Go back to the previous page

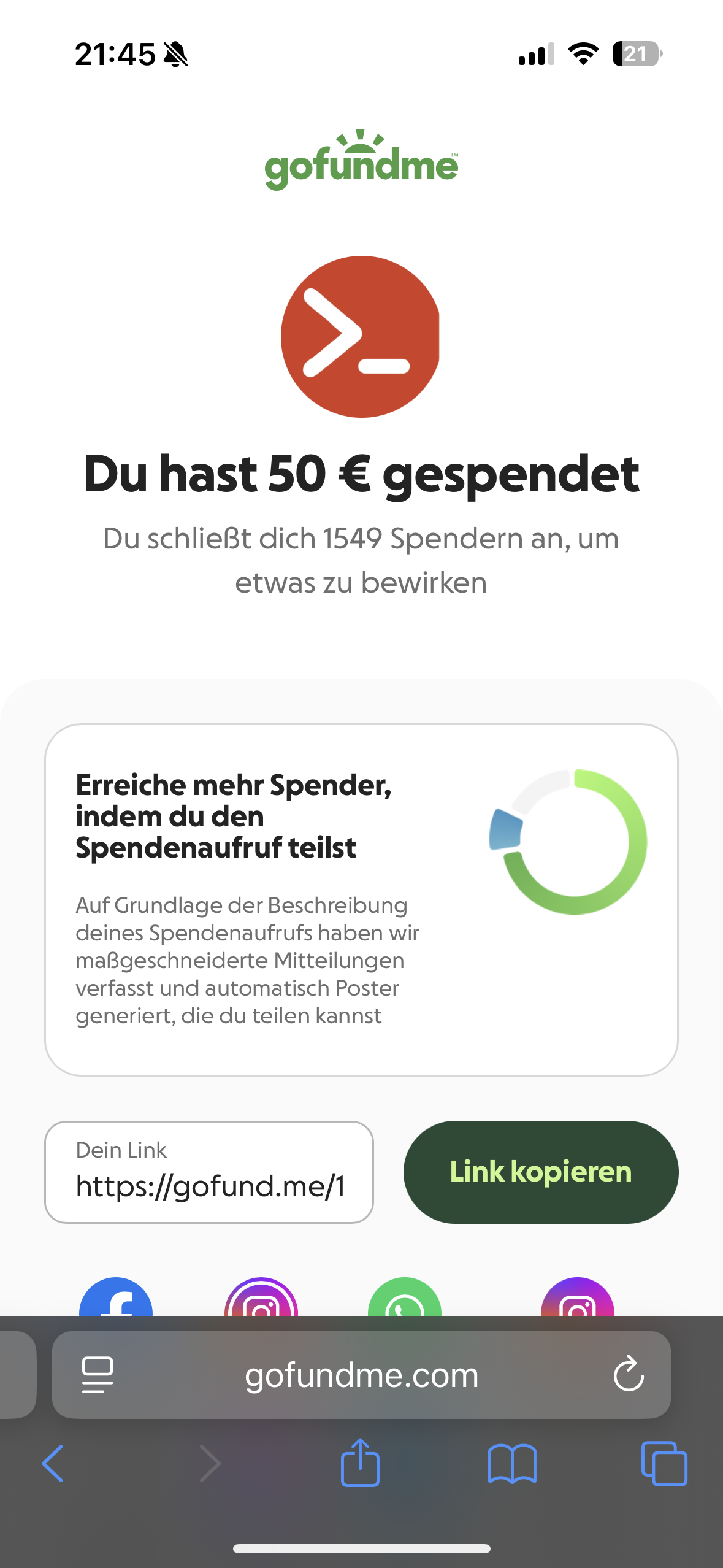pos(53,1463)
